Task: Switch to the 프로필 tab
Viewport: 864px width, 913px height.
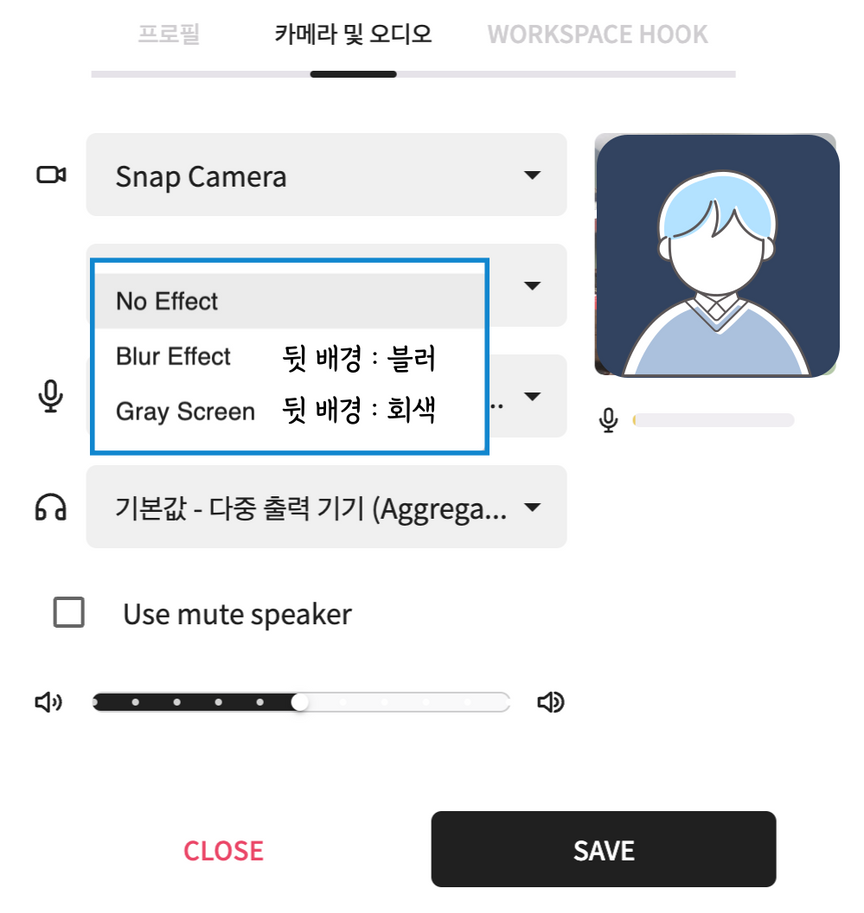Action: click(x=168, y=35)
